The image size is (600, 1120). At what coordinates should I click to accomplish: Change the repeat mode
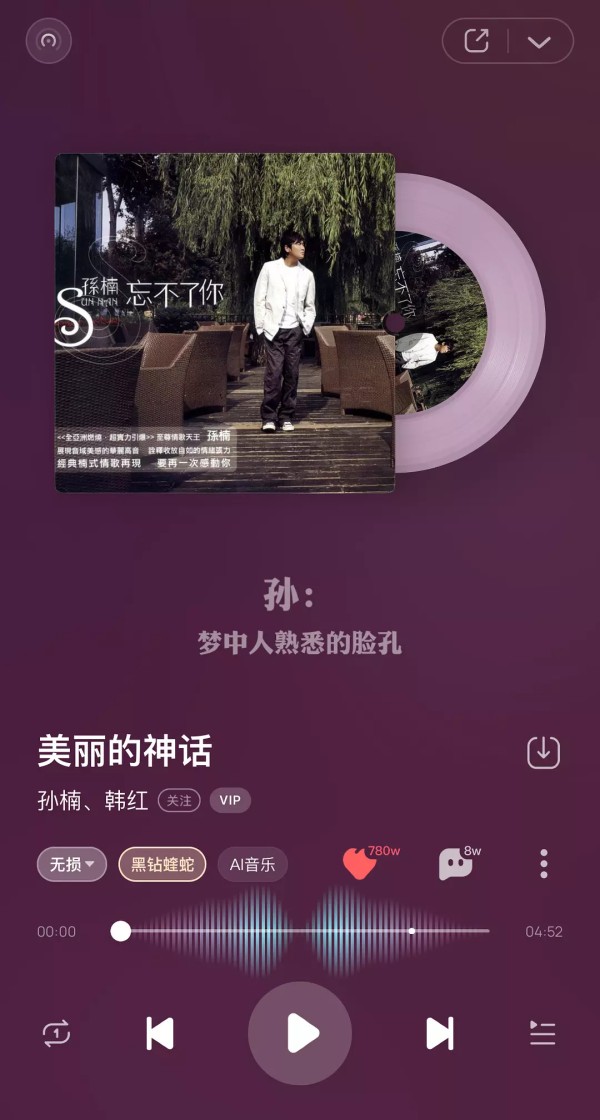57,1033
